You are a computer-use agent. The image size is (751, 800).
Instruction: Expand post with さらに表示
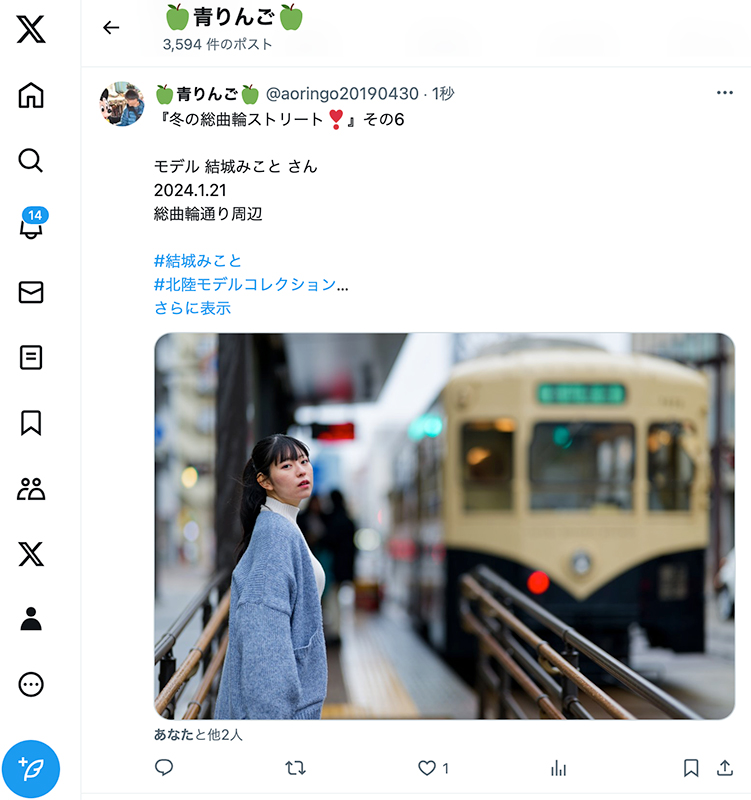(192, 308)
